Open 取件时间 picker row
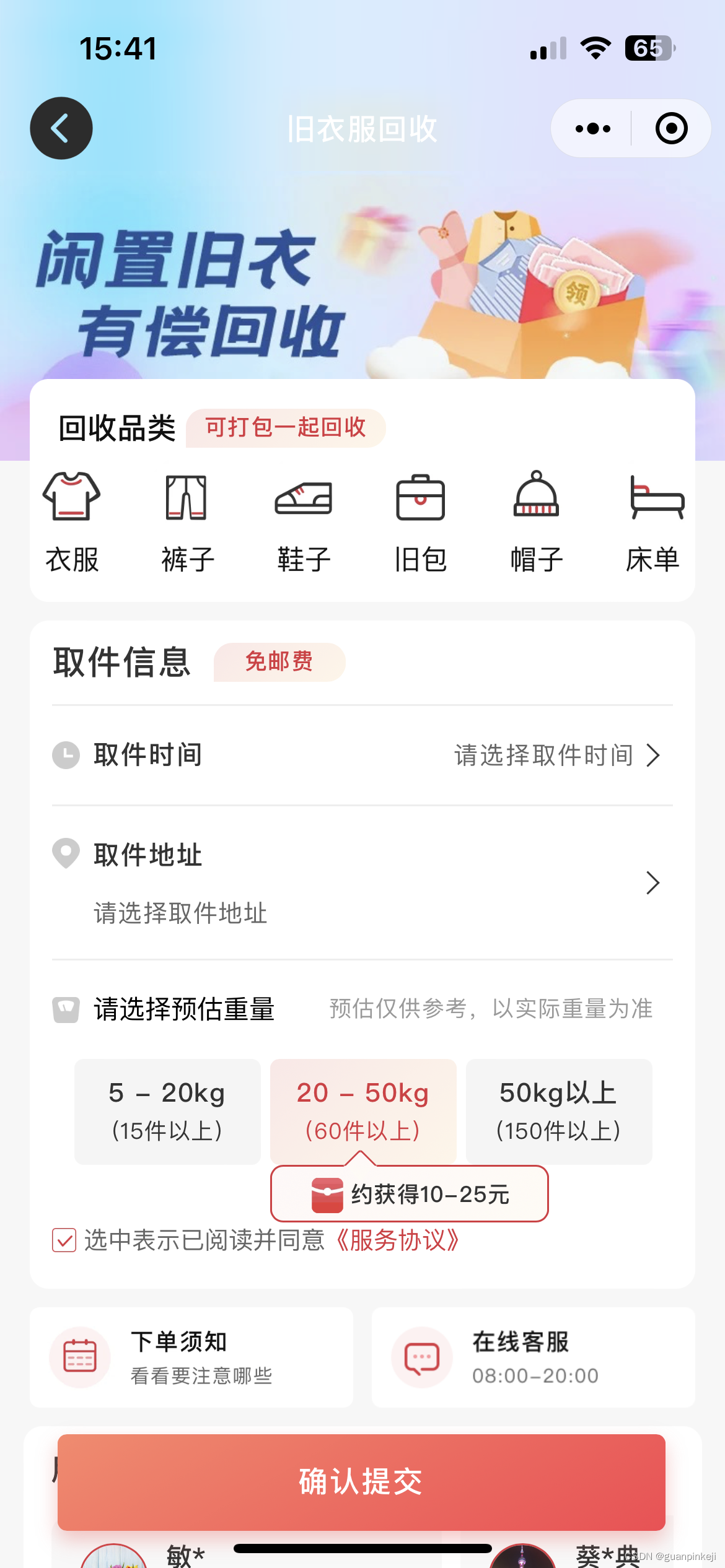 pyautogui.click(x=362, y=755)
